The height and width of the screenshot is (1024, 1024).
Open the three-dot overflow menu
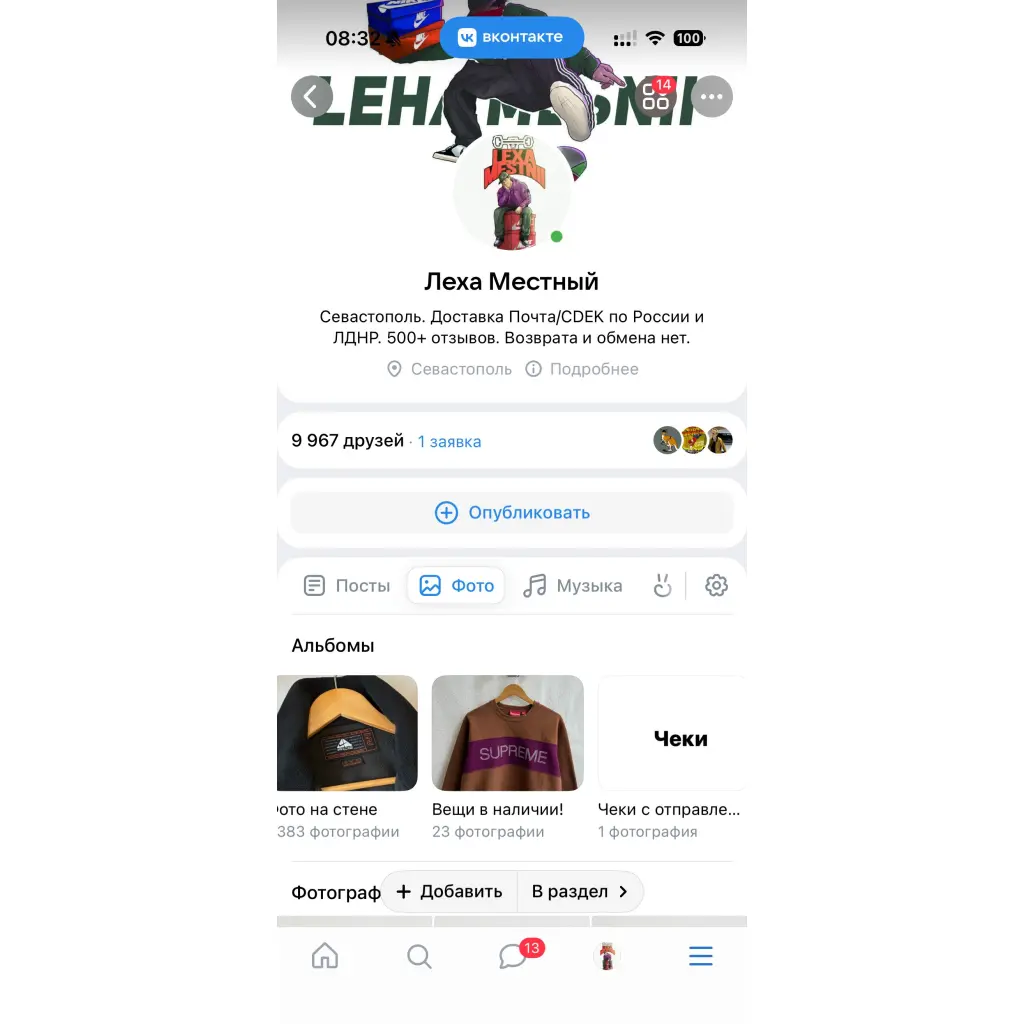click(x=712, y=97)
